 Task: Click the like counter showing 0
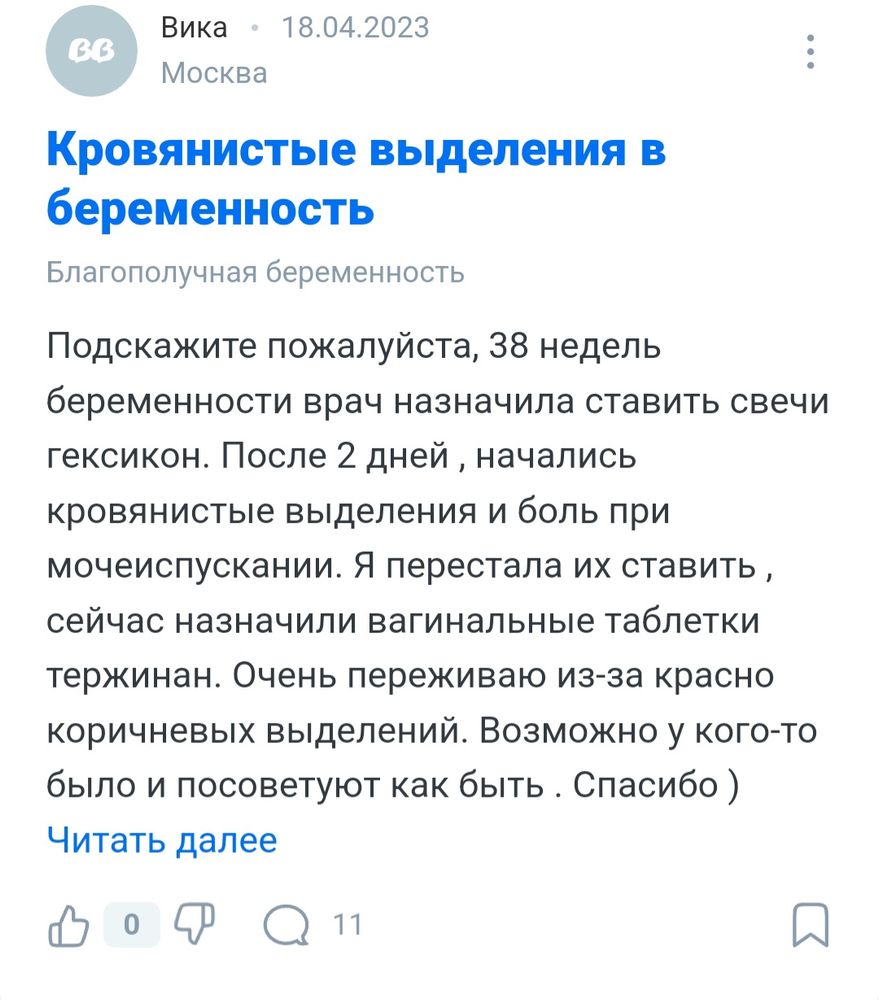(134, 926)
